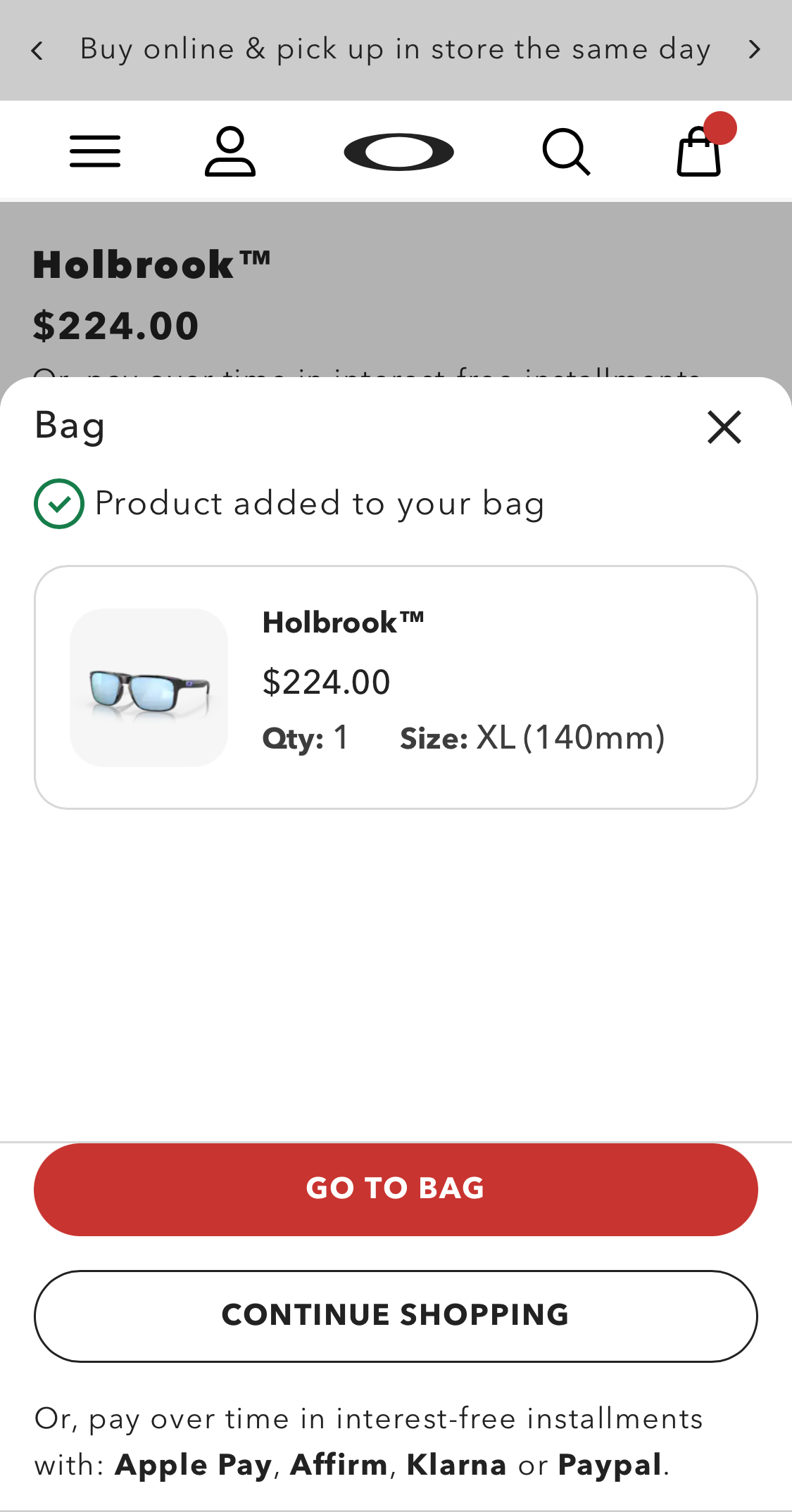Collapse the Bag panel with the X
The image size is (792, 1512).
click(x=724, y=427)
